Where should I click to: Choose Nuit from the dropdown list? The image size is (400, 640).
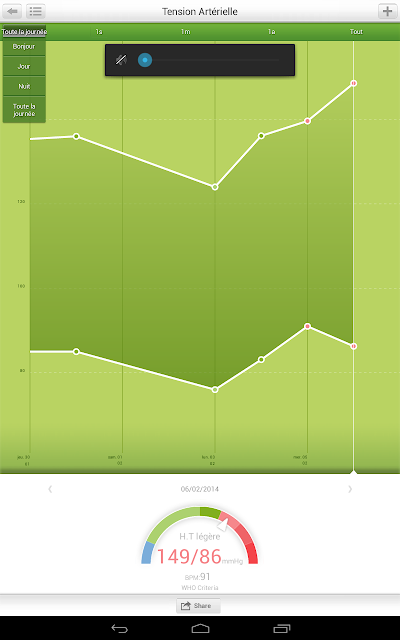pyautogui.click(x=24, y=86)
